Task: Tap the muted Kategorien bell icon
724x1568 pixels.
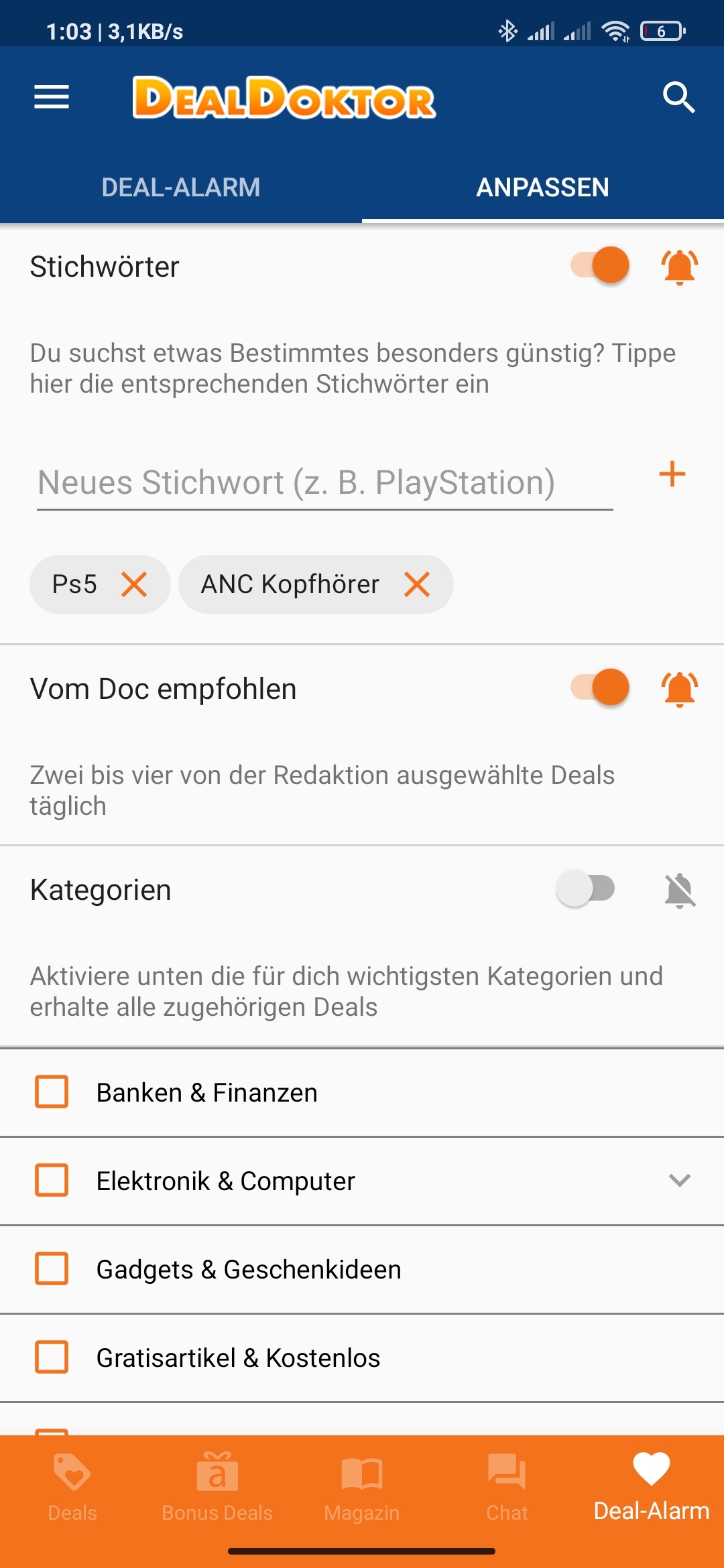Action: tap(680, 890)
